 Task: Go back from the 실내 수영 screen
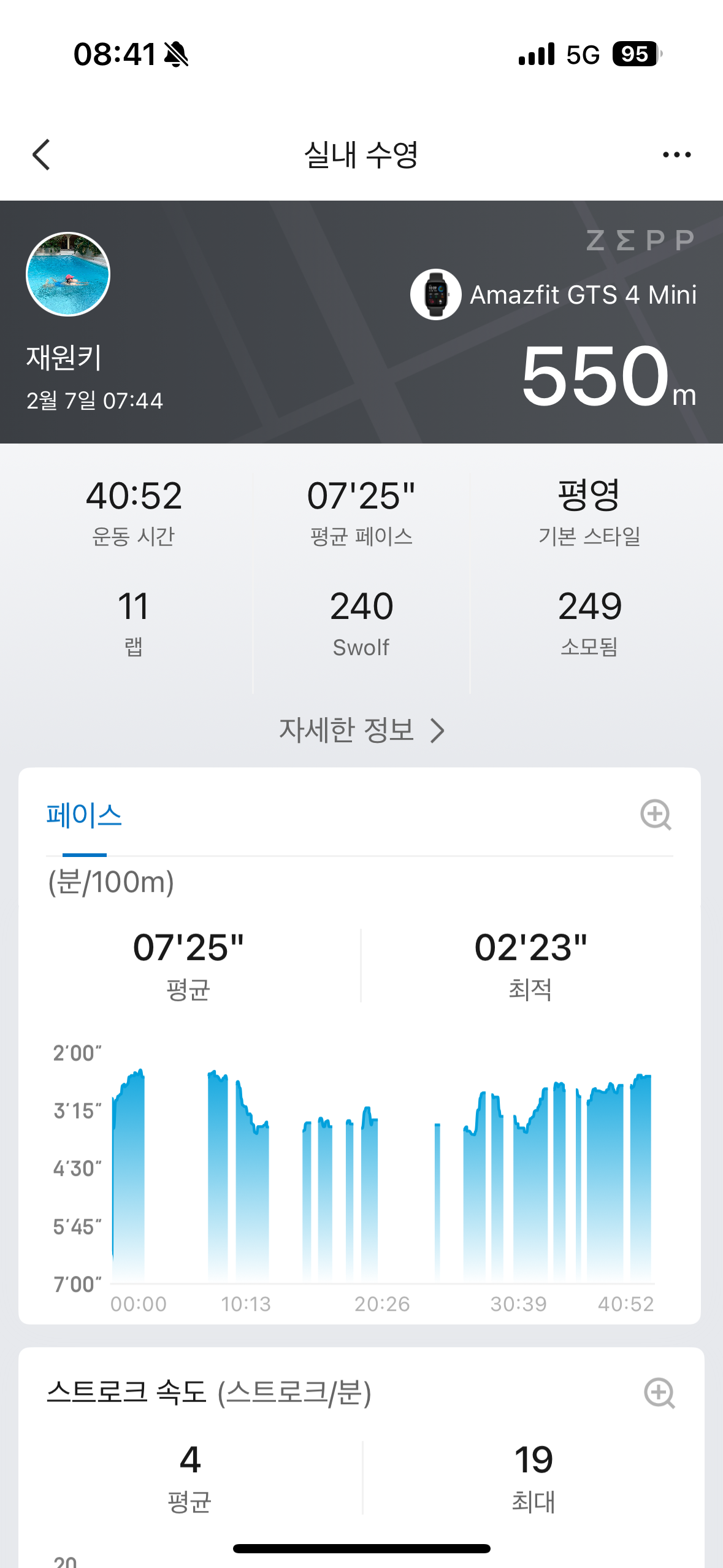pos(41,155)
